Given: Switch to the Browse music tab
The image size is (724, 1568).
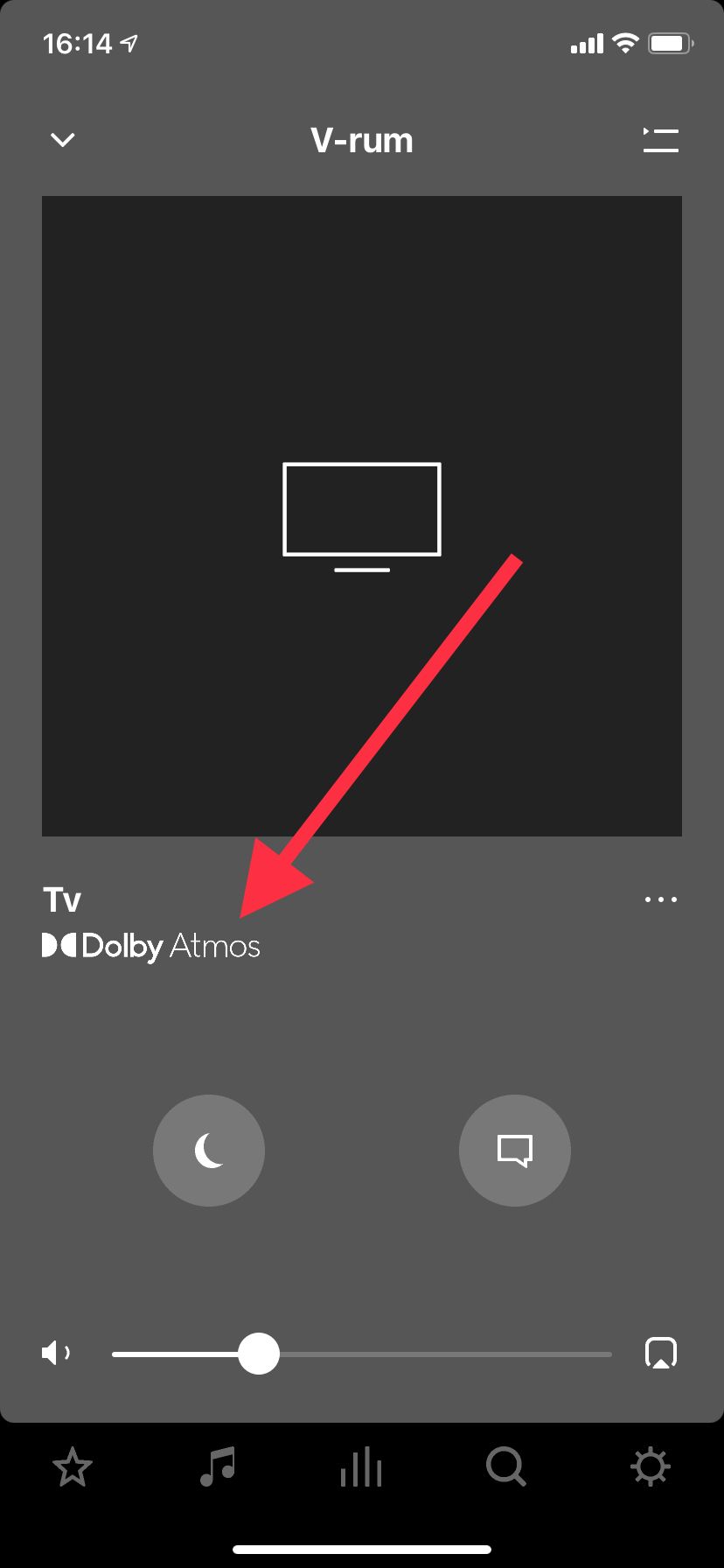Looking at the screenshot, I should [217, 1467].
